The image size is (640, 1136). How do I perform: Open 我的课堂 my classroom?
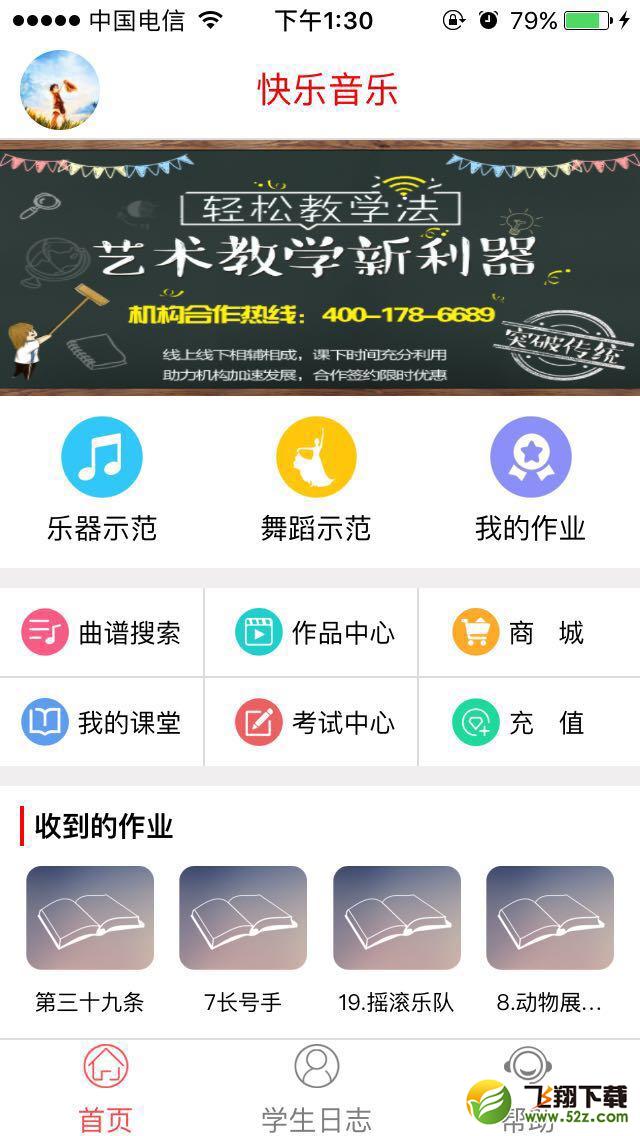101,722
